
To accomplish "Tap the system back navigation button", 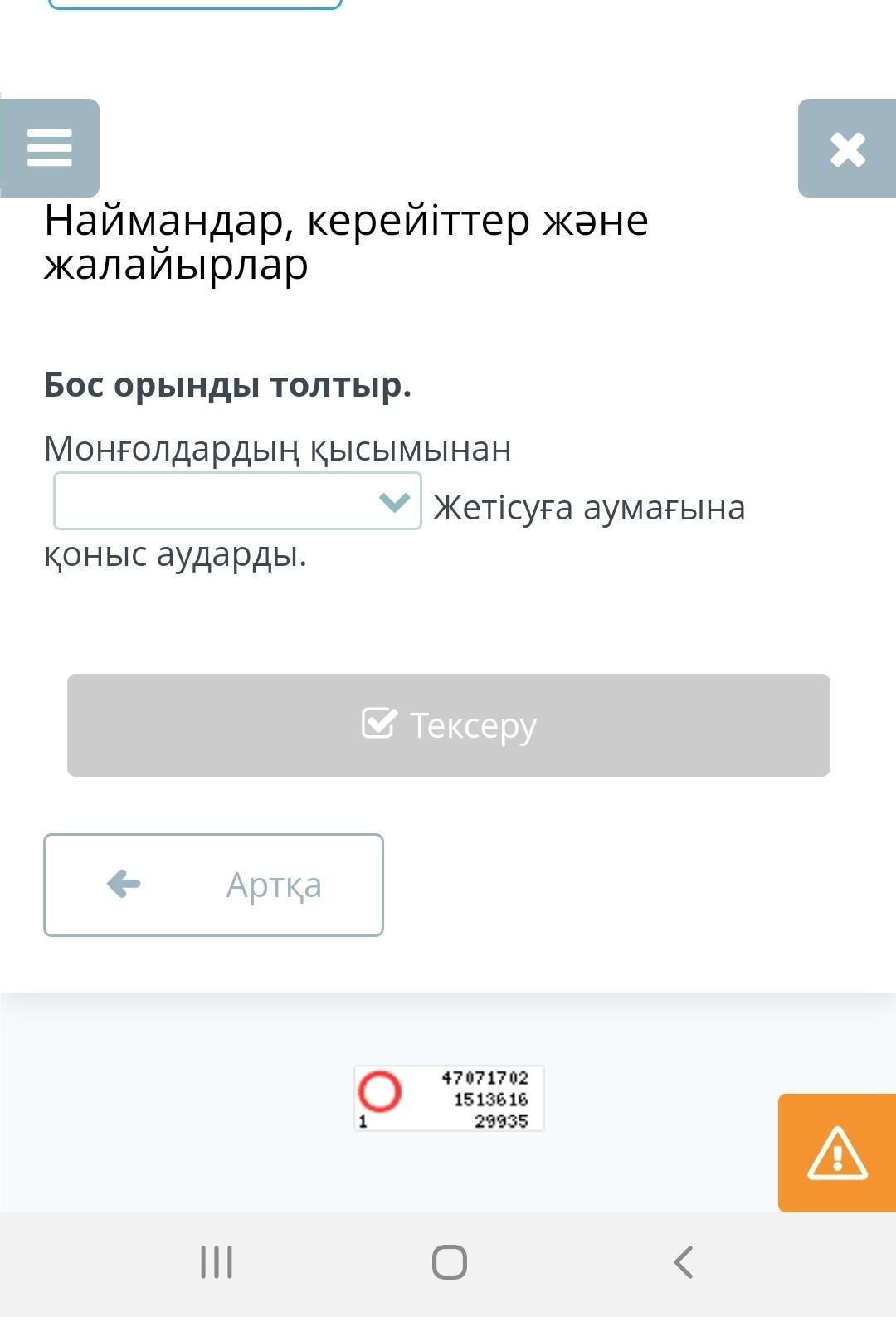I will [x=683, y=1262].
